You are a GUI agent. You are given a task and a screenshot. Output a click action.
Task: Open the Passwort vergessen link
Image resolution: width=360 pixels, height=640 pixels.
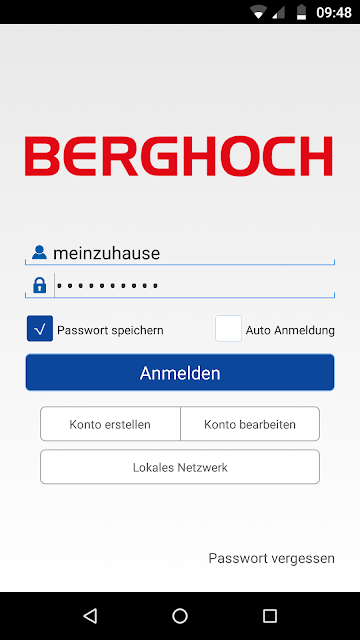(271, 558)
